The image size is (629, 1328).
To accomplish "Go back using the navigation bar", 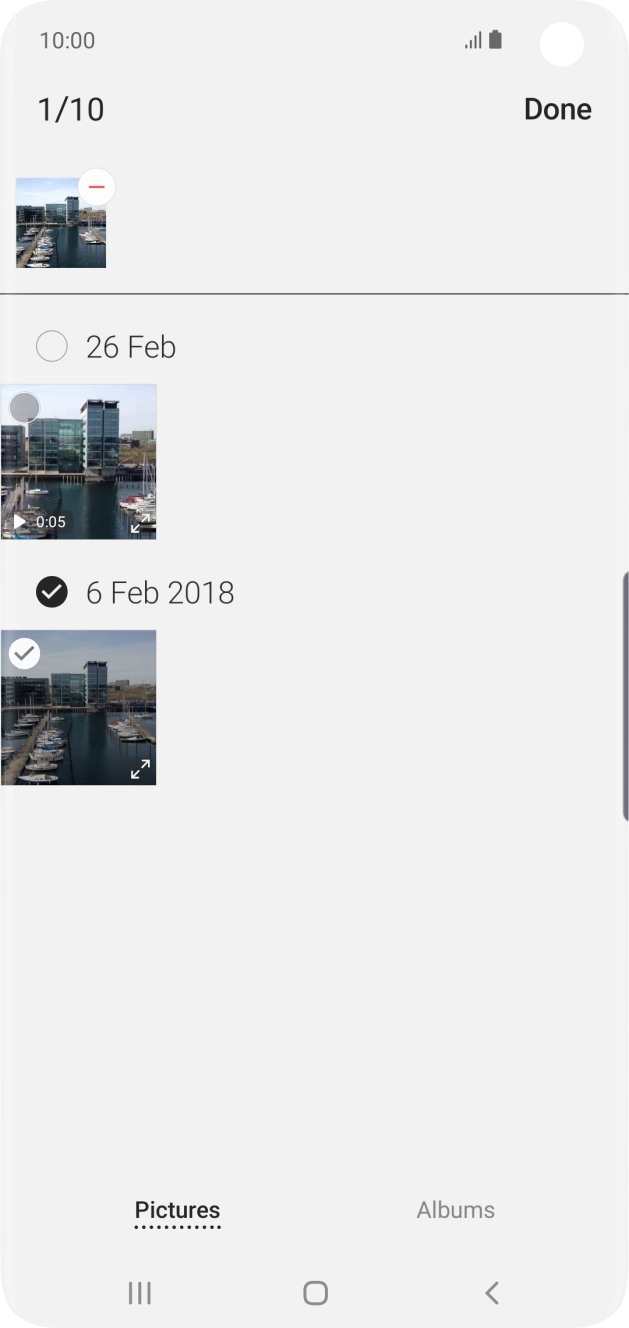I will (491, 1293).
